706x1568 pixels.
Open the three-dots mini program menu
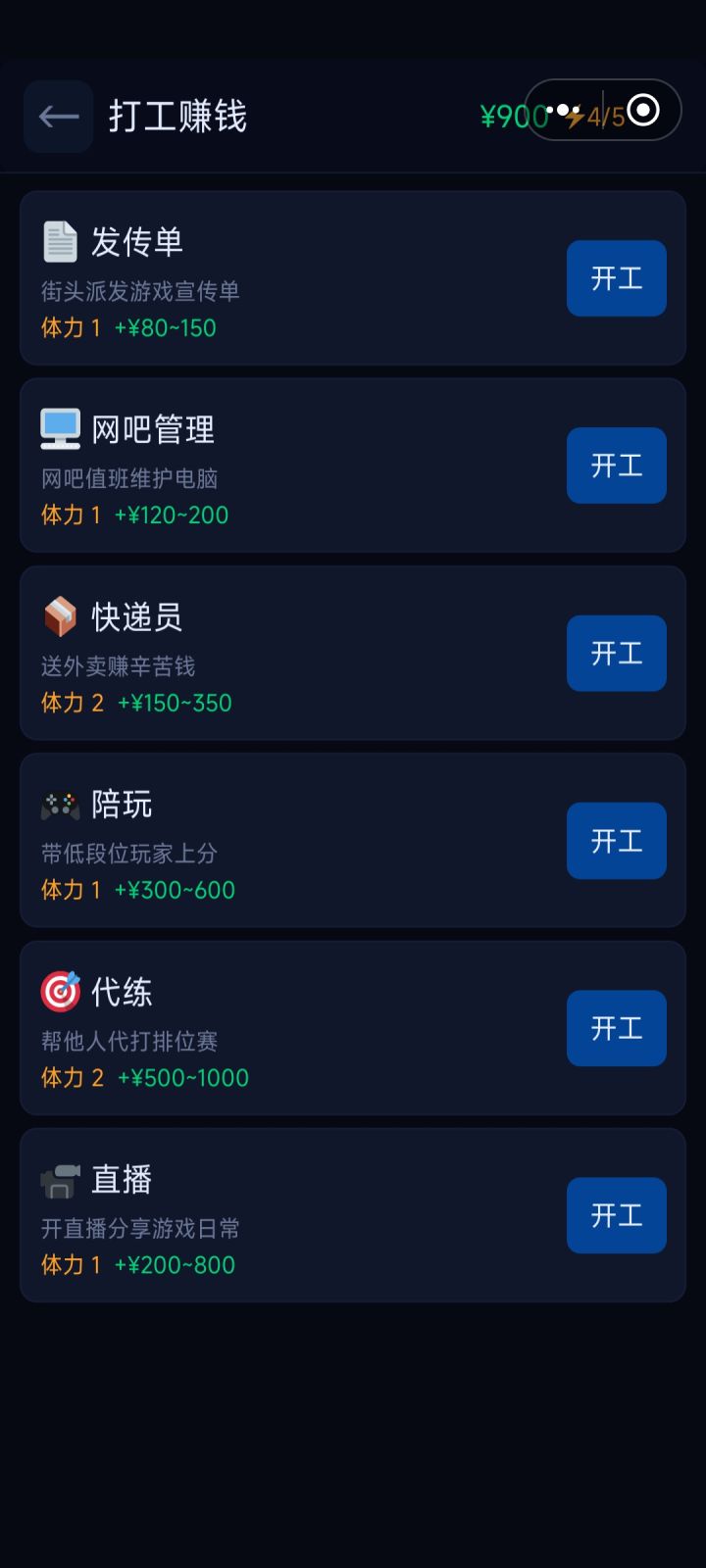pos(564,108)
